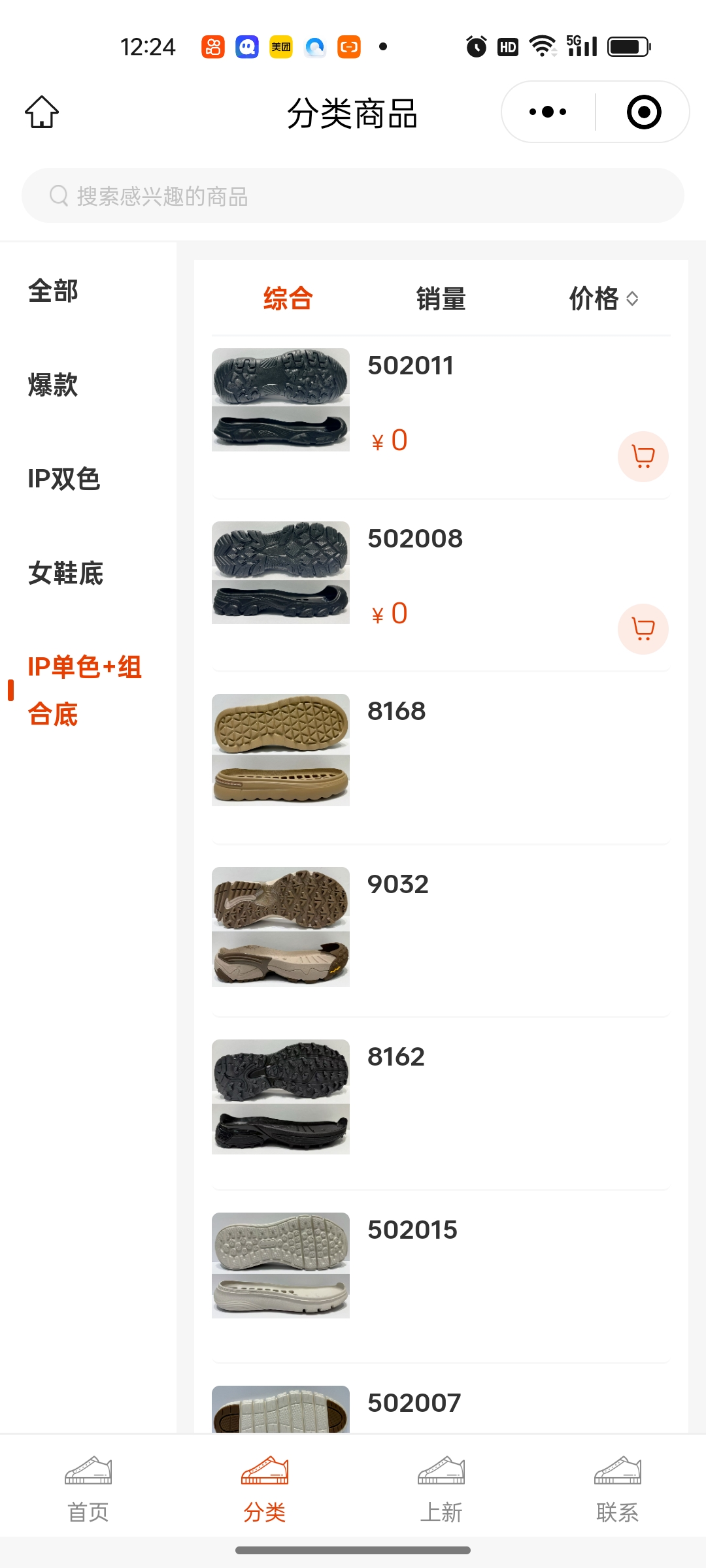Viewport: 706px width, 1568px height.
Task: Add product 502011 to cart
Action: 643,456
